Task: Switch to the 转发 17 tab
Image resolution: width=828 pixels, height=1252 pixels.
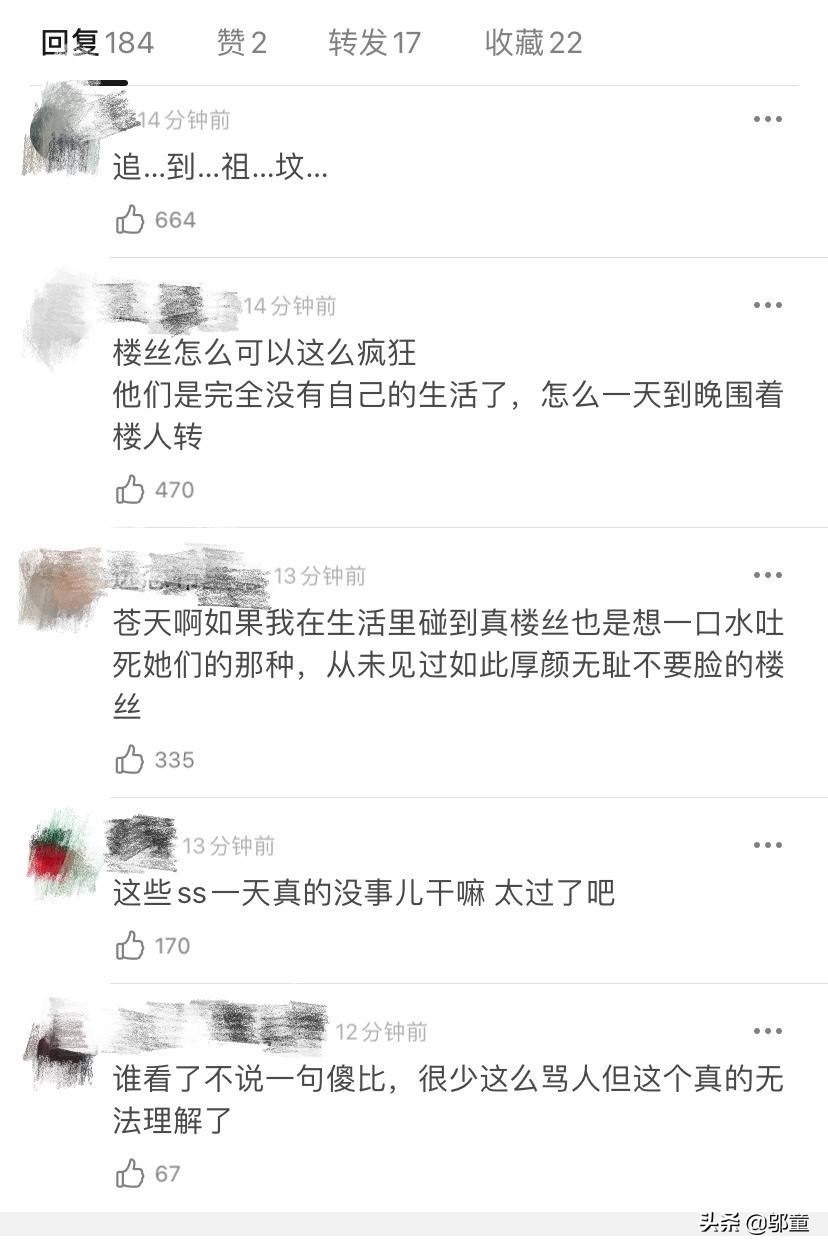Action: tap(375, 43)
